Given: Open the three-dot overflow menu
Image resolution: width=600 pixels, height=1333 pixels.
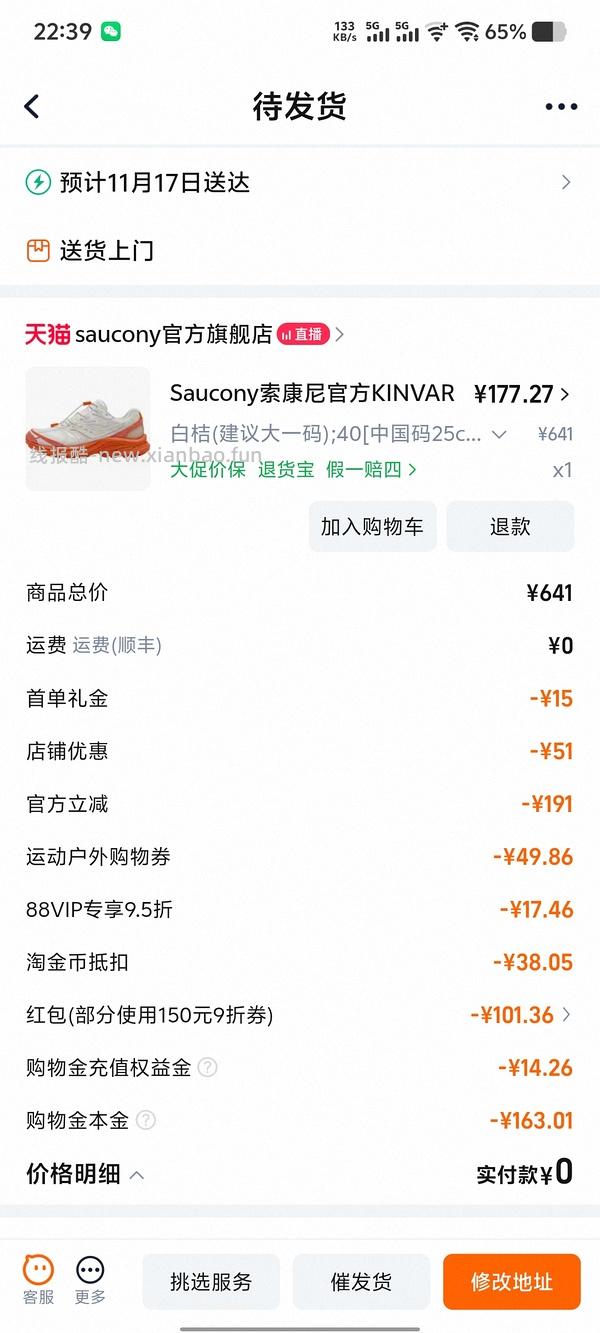Looking at the screenshot, I should coord(561,107).
